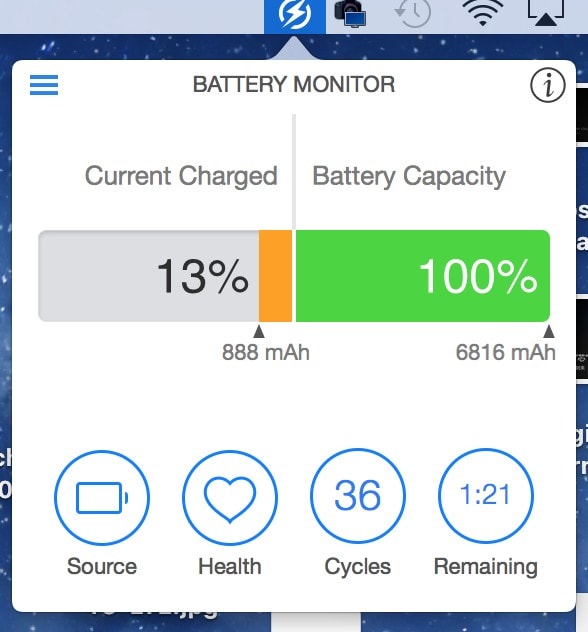
Task: Select the Source battery circle
Action: [102, 498]
